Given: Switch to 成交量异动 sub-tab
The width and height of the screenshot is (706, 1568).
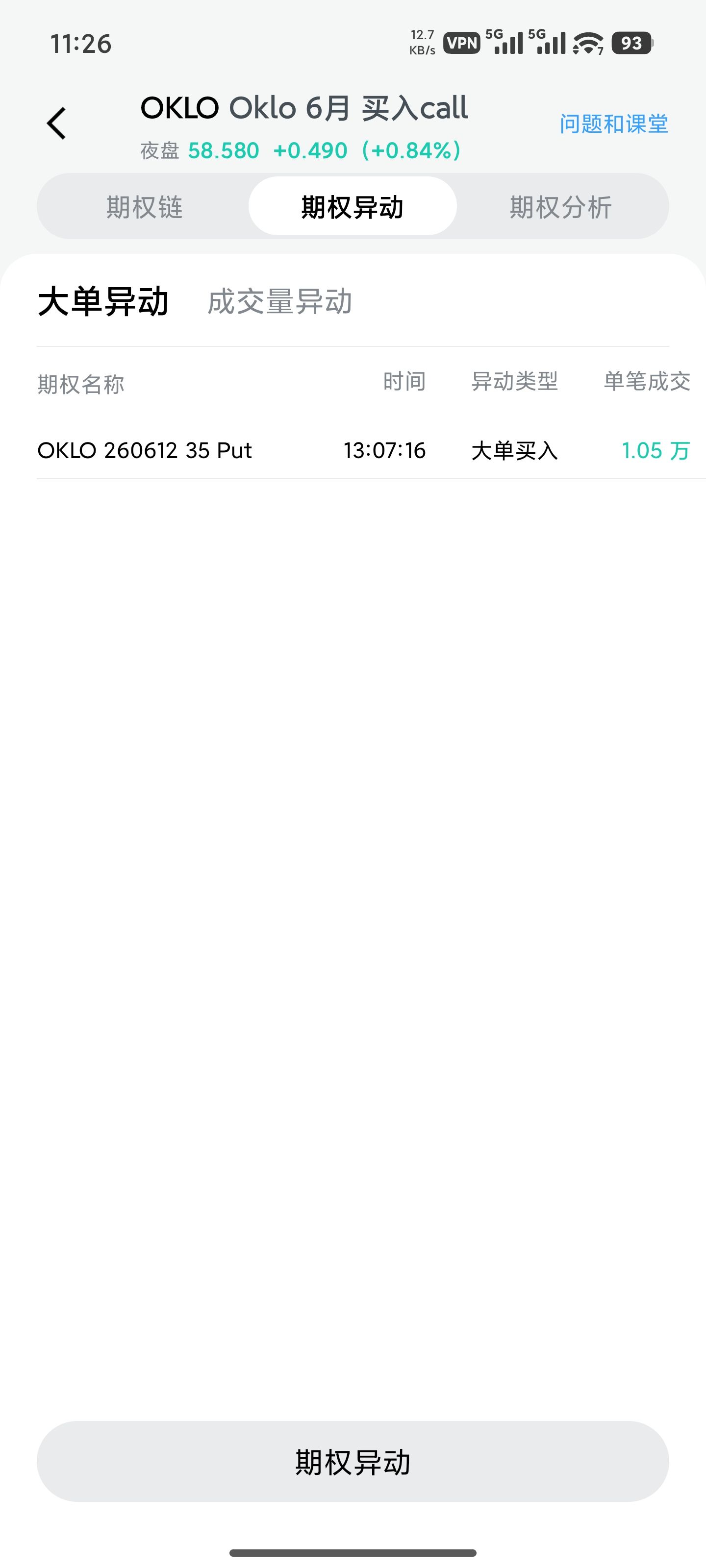Looking at the screenshot, I should tap(279, 301).
